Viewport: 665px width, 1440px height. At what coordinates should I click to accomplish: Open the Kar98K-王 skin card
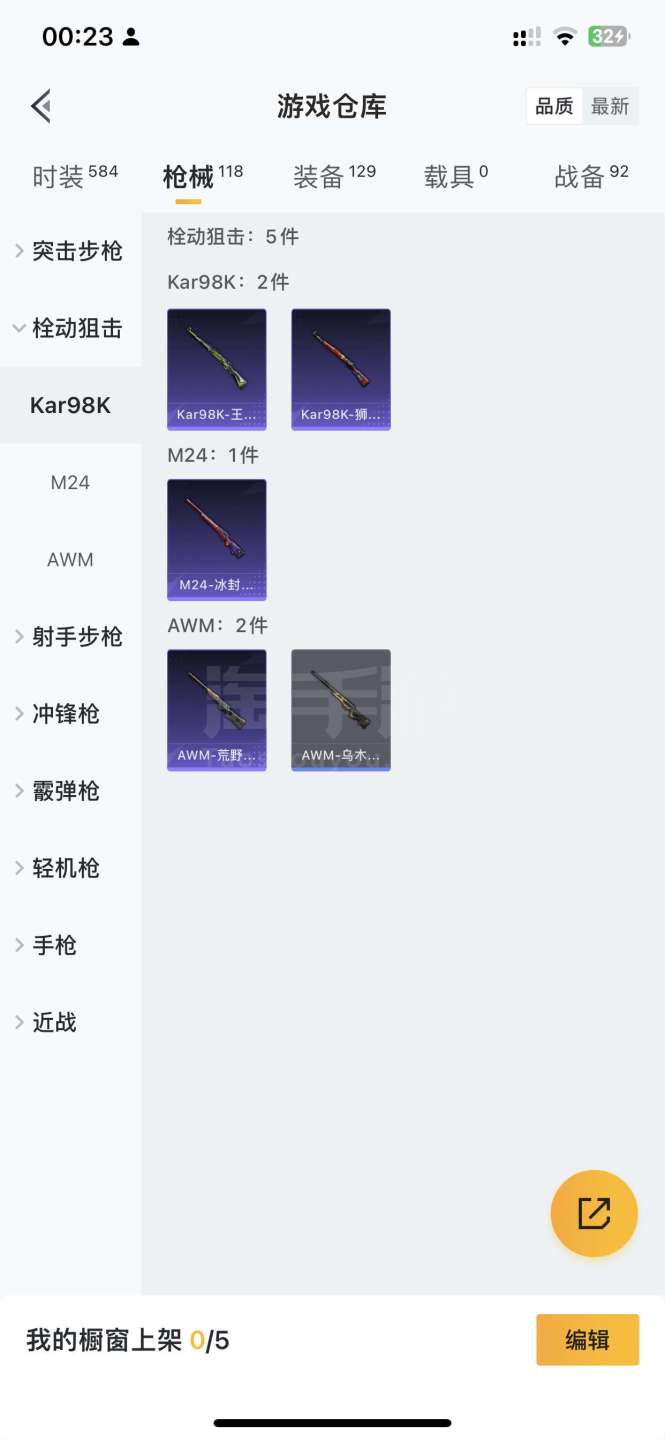tap(217, 369)
